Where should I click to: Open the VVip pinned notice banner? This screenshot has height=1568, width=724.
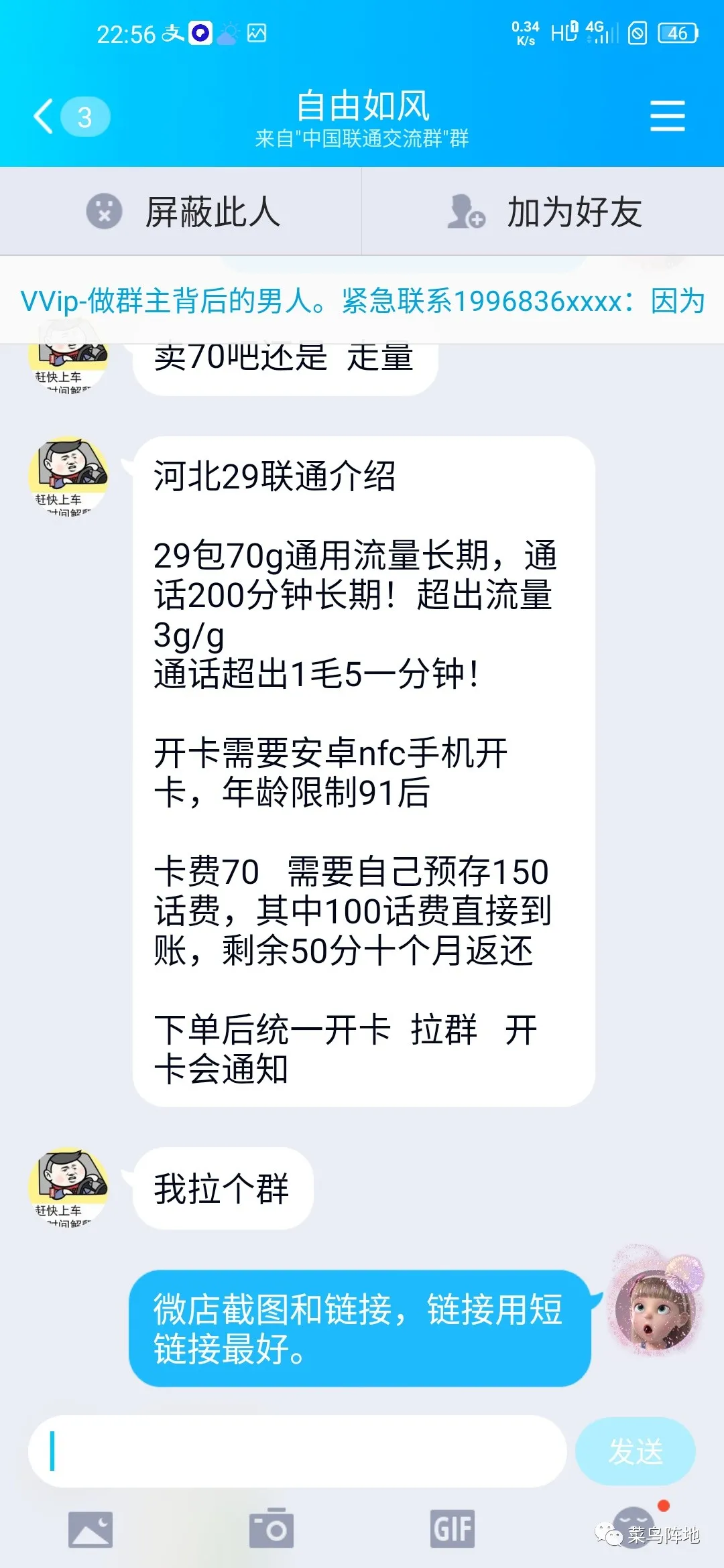pyautogui.click(x=362, y=300)
